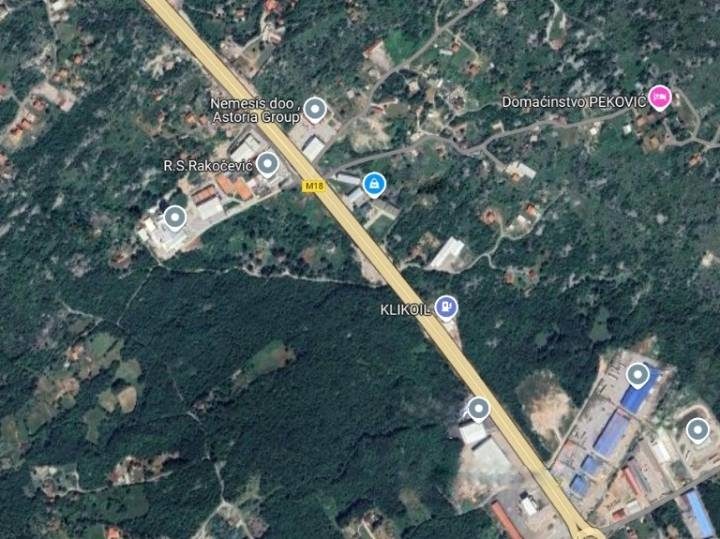The image size is (720, 539).
Task: Select the R.S.Rakočević map pin
Action: [267, 163]
